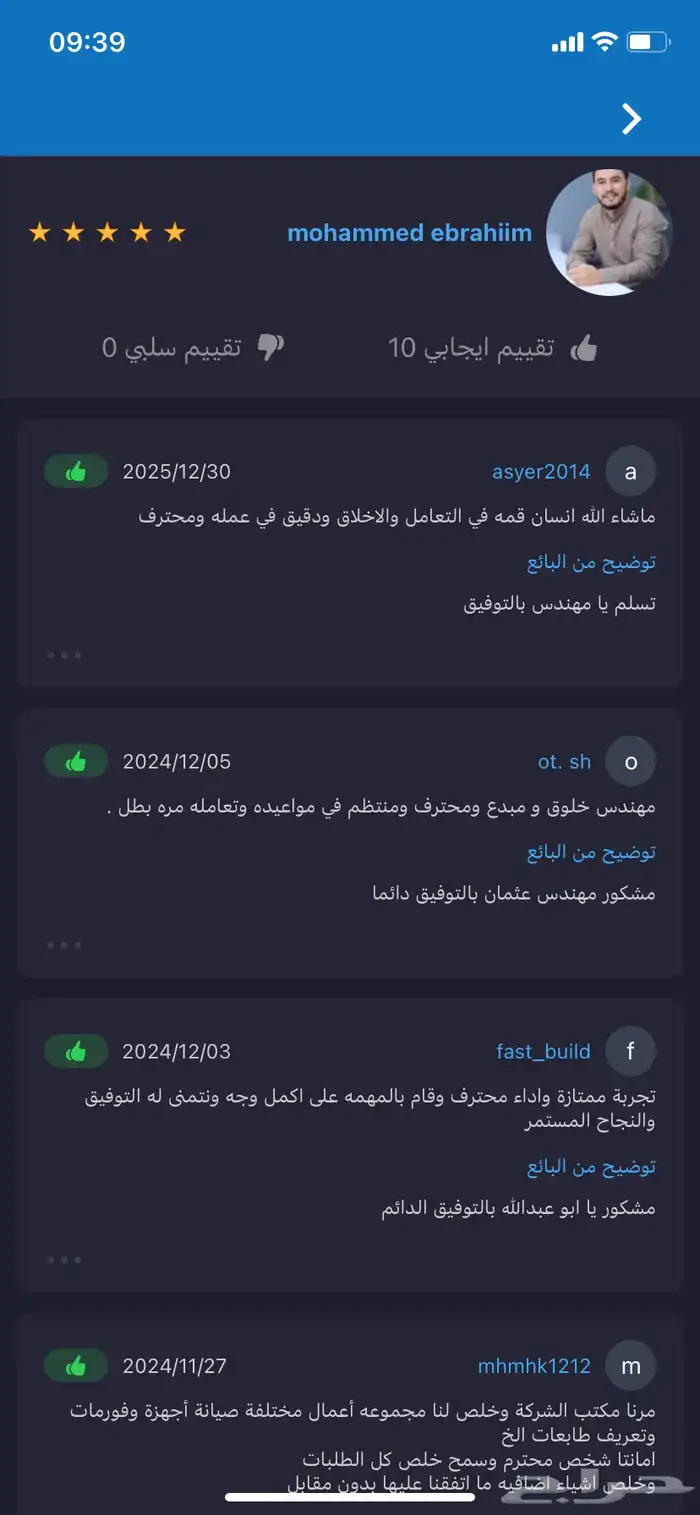
Task: Open more options on fast_build's review
Action: (x=64, y=1260)
